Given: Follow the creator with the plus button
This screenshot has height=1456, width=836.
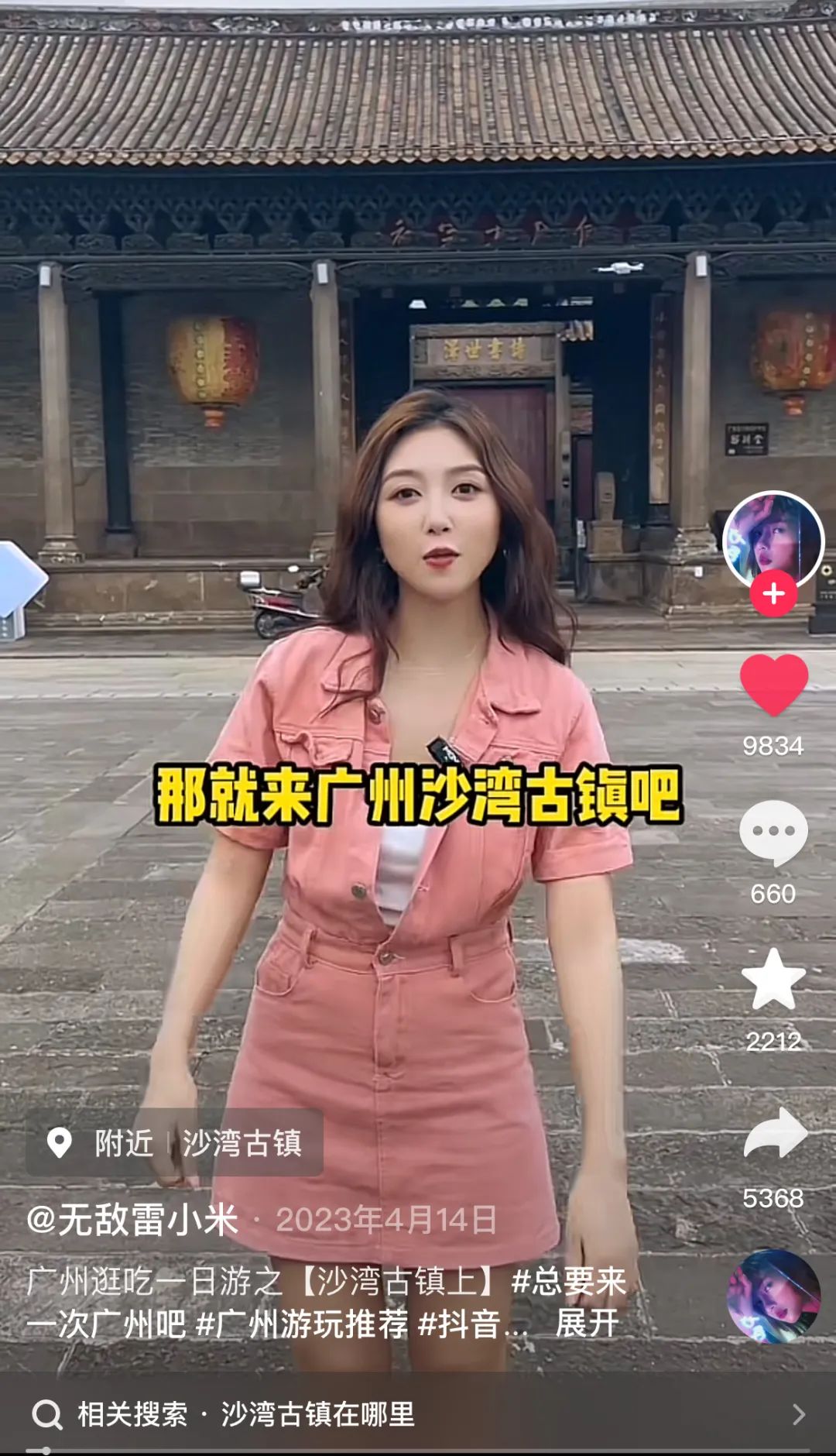Looking at the screenshot, I should pyautogui.click(x=773, y=594).
